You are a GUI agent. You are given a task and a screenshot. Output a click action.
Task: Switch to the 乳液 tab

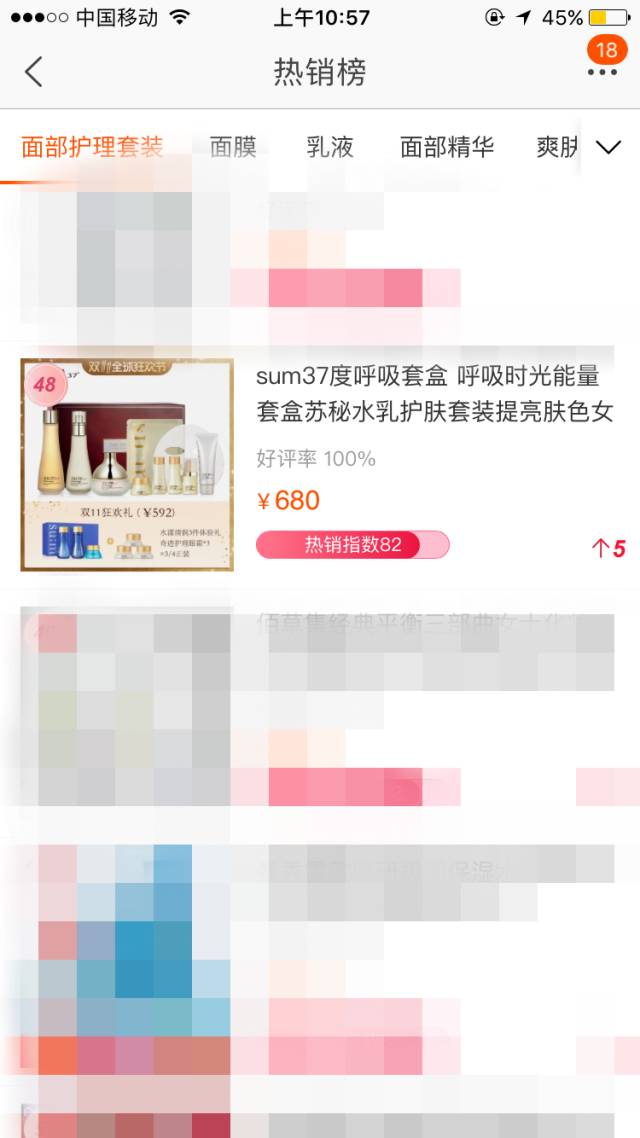330,147
